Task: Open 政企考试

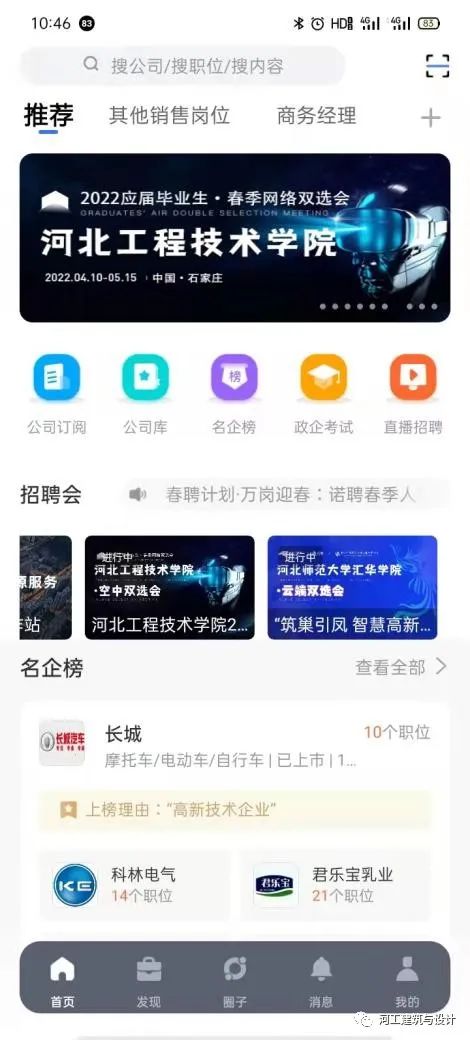Action: click(x=323, y=395)
